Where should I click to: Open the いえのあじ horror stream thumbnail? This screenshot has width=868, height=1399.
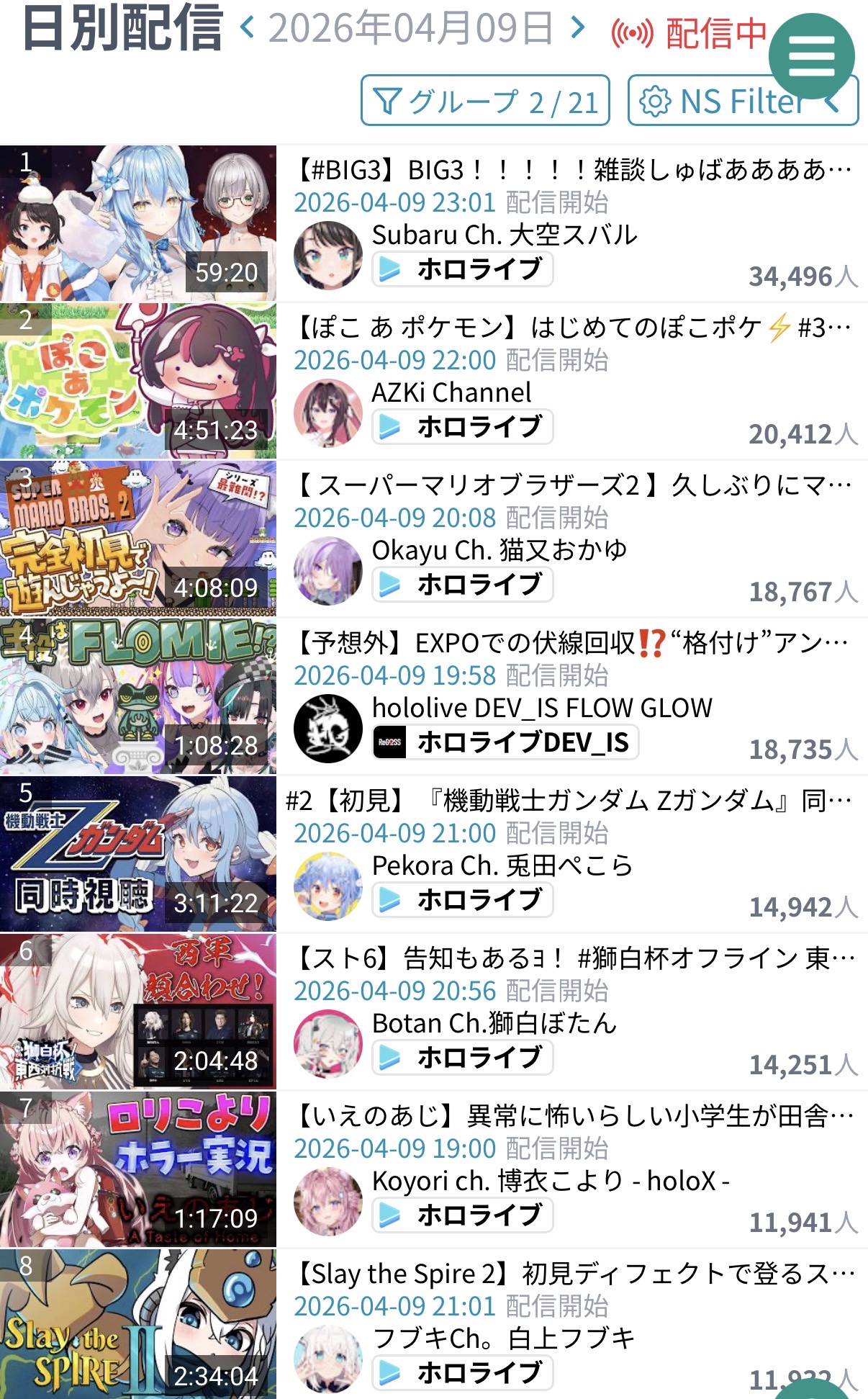138,1169
